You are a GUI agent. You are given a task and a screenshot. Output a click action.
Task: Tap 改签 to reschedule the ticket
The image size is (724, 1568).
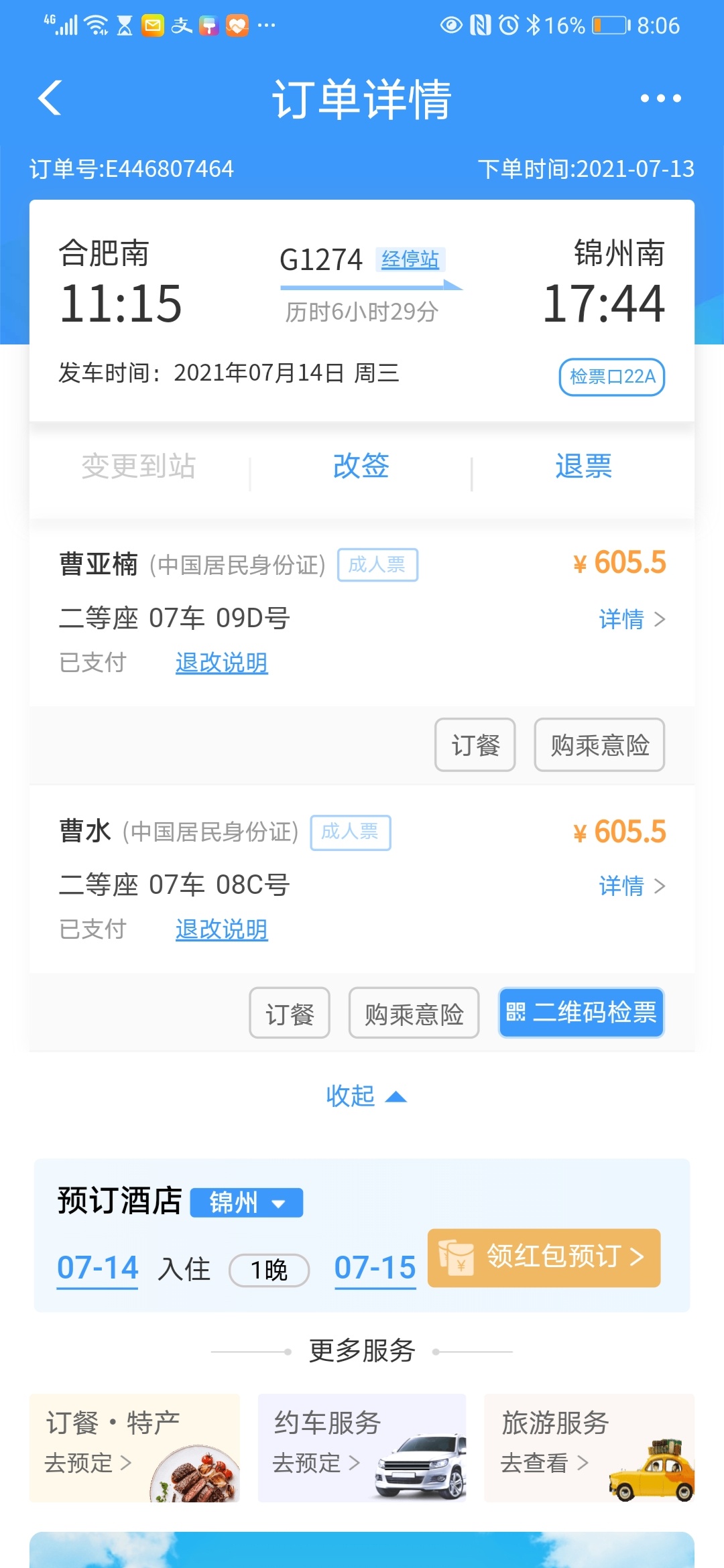click(361, 466)
